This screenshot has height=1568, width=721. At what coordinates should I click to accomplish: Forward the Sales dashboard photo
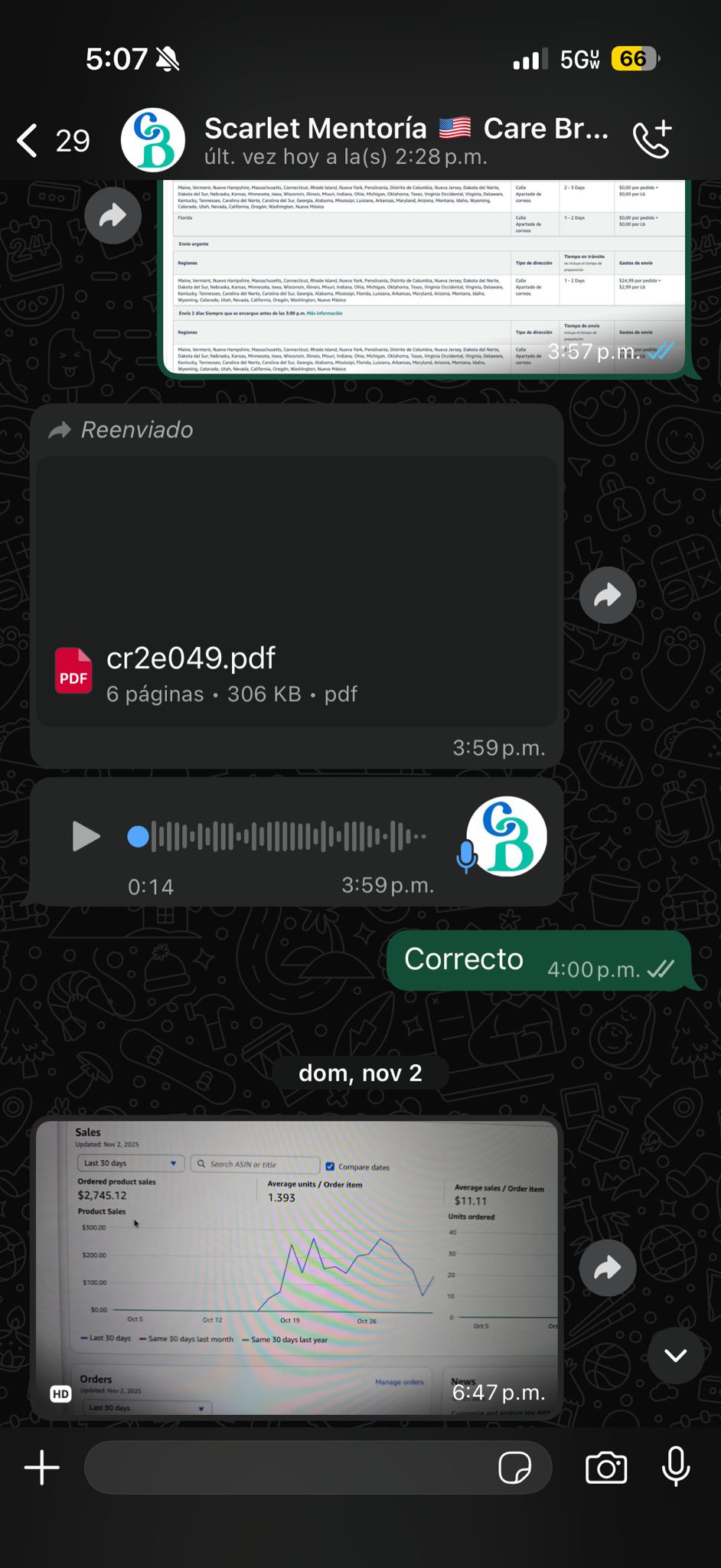pos(608,1269)
